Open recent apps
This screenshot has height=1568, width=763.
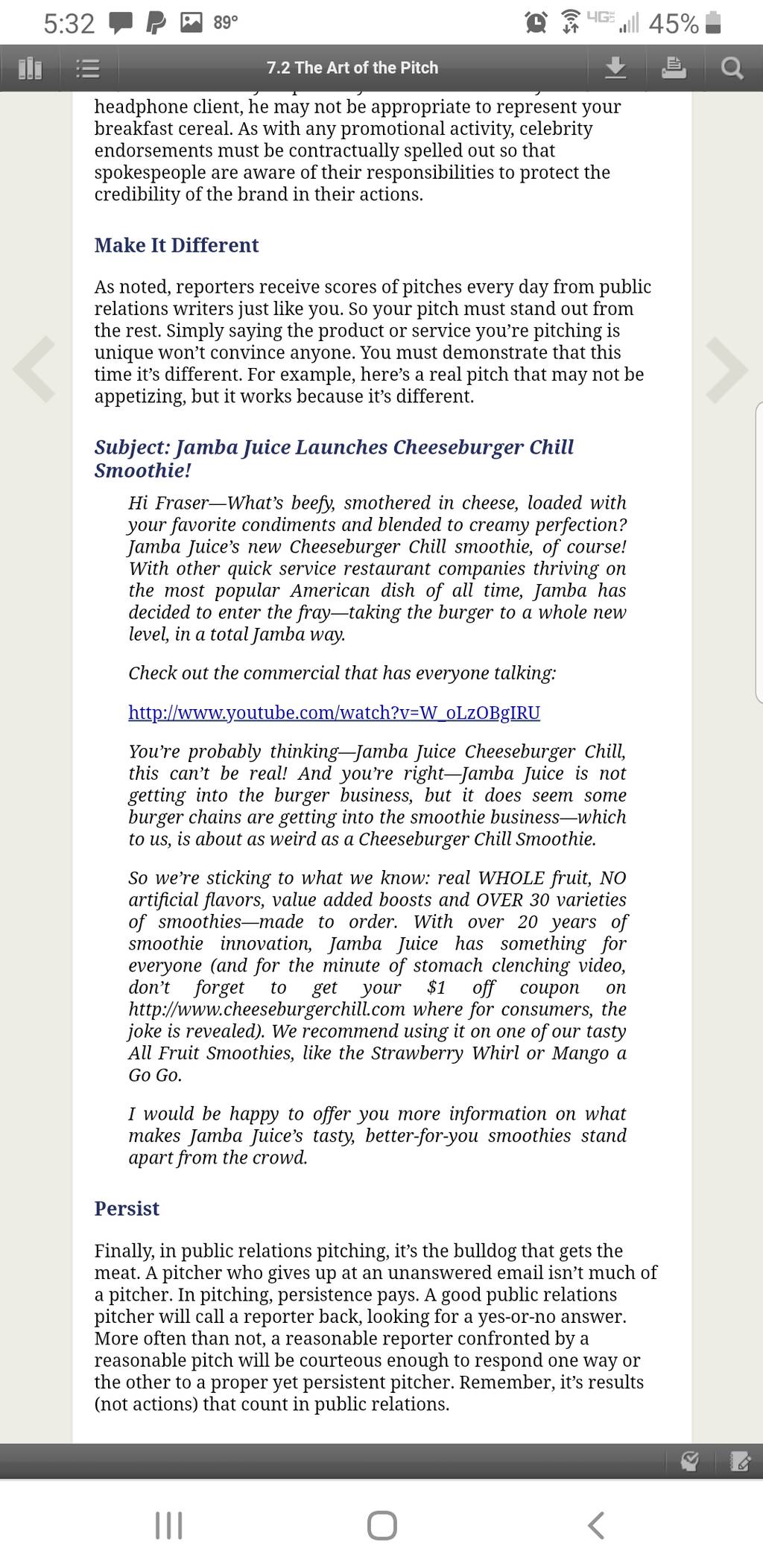point(168,1525)
